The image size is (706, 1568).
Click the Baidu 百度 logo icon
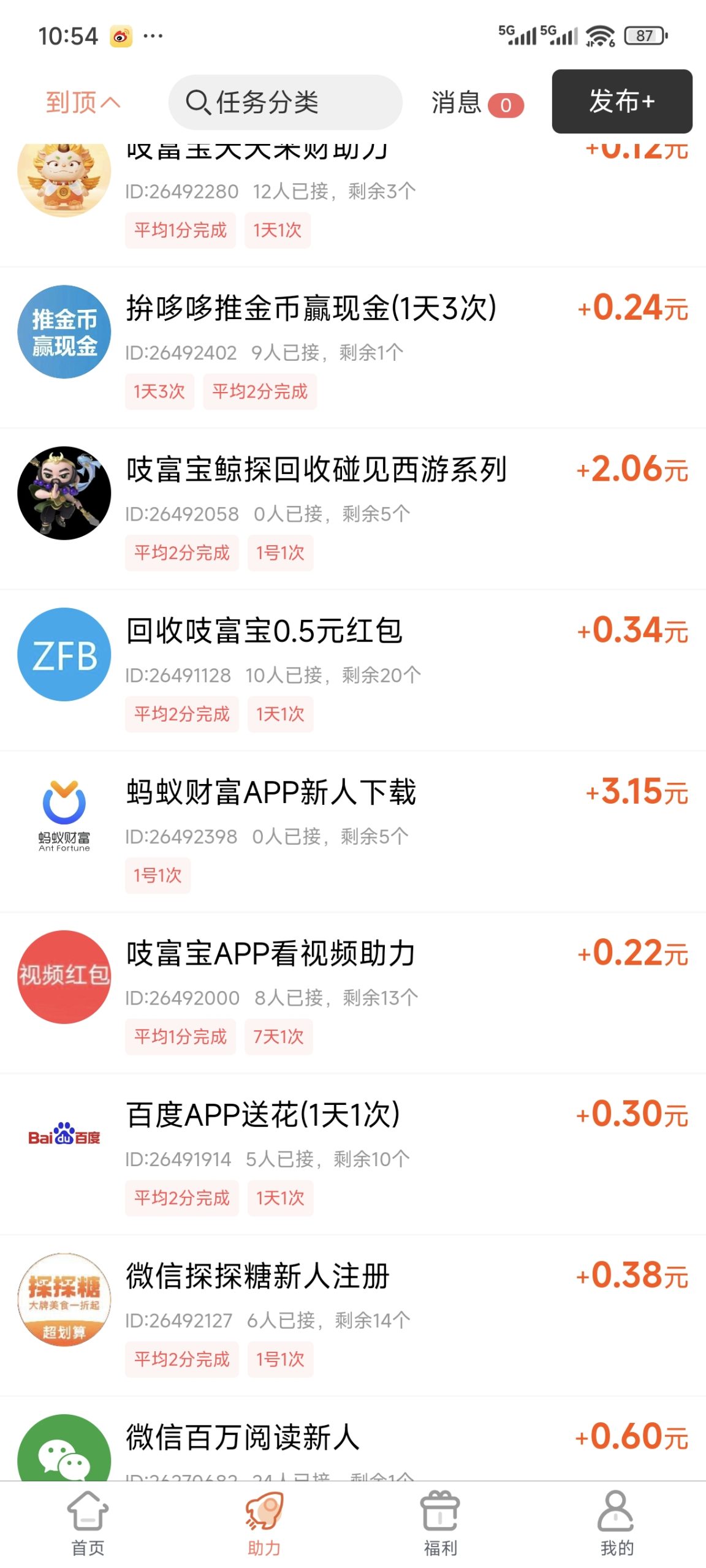64,1137
